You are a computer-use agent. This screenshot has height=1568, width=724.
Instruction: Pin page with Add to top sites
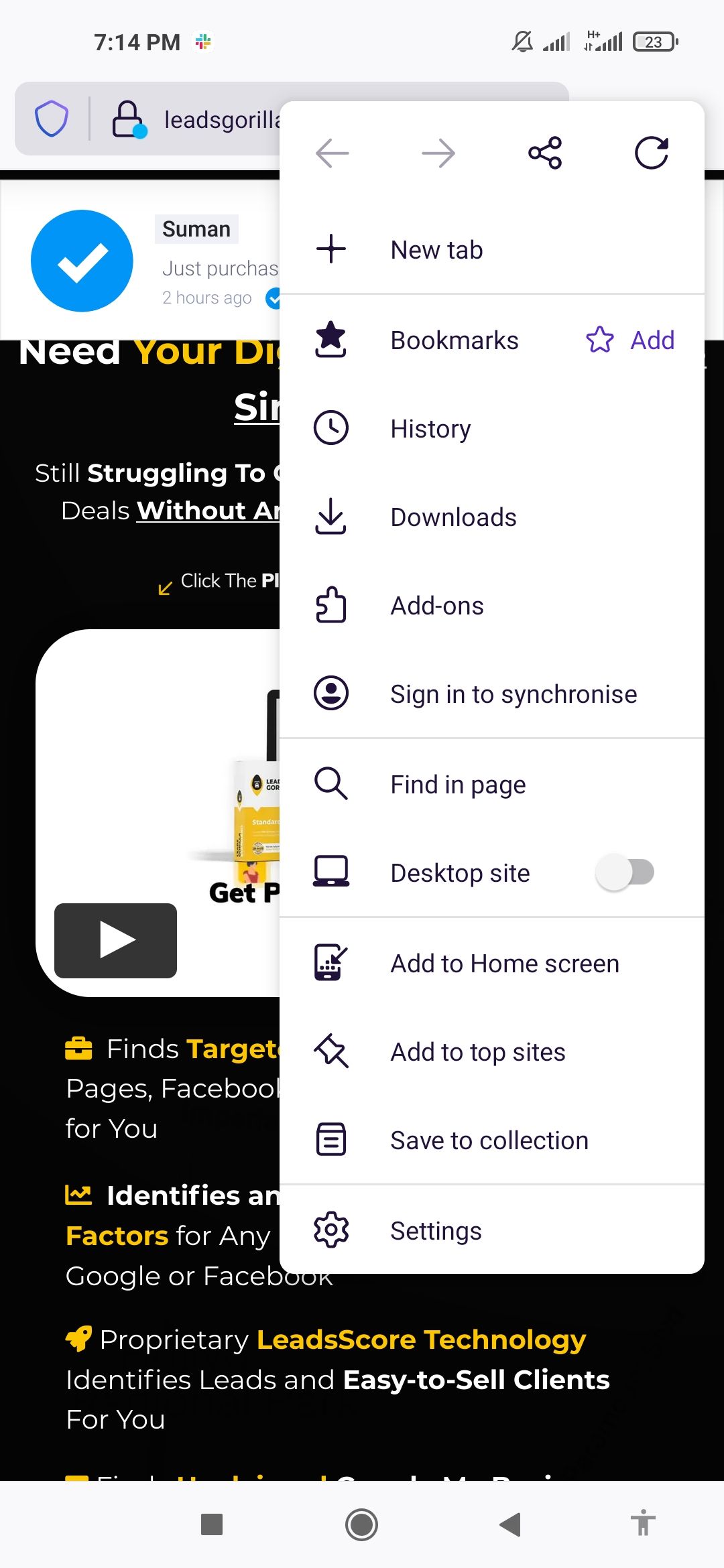pos(478,1052)
